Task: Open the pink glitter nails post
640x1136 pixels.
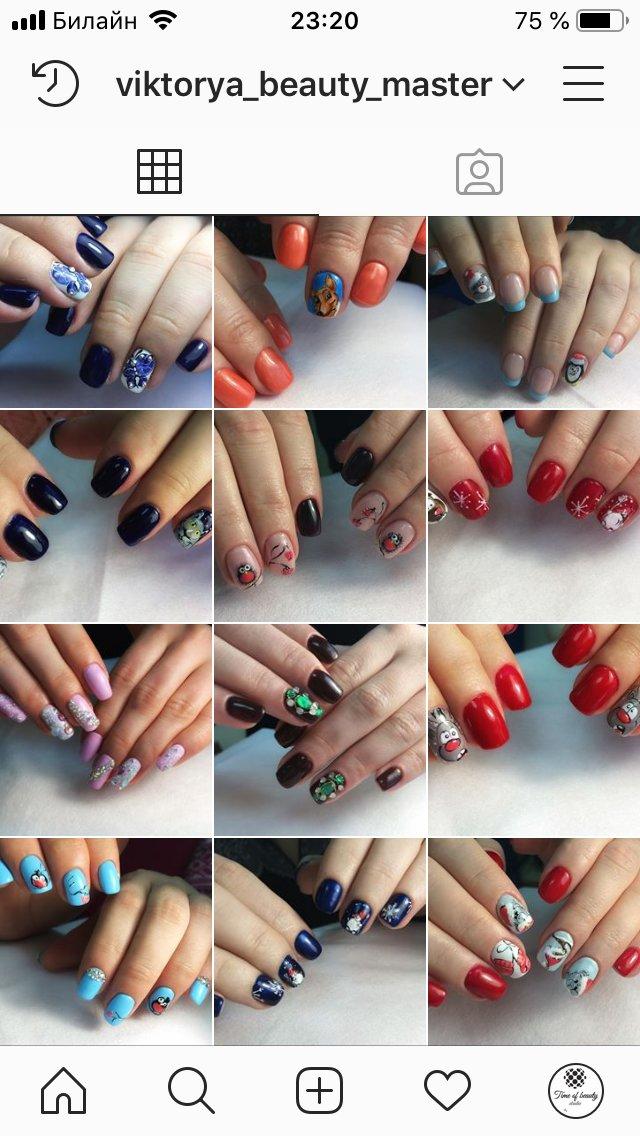Action: pyautogui.click(x=106, y=730)
